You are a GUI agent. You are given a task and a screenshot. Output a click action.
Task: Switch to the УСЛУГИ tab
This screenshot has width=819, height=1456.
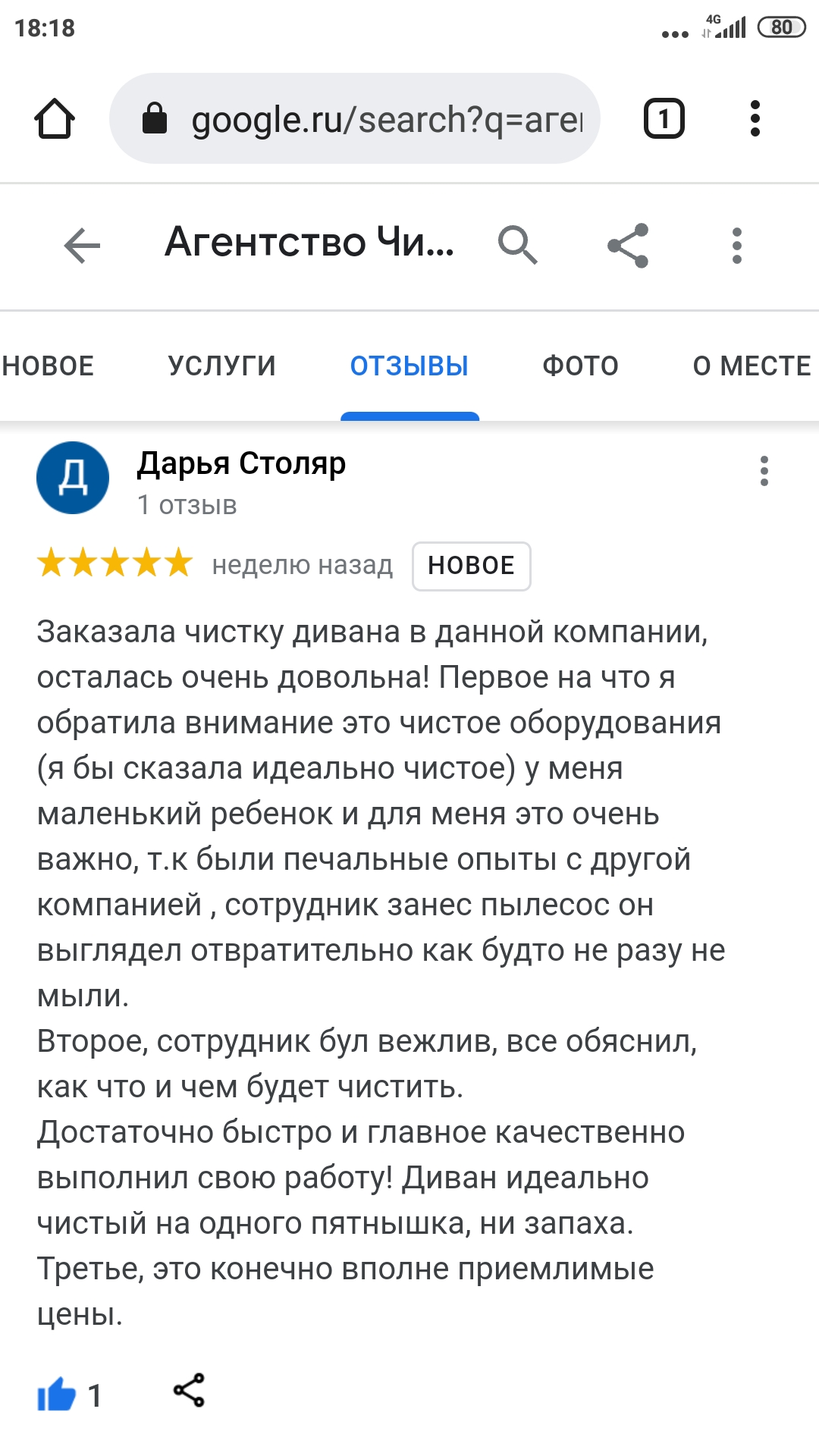pos(221,366)
